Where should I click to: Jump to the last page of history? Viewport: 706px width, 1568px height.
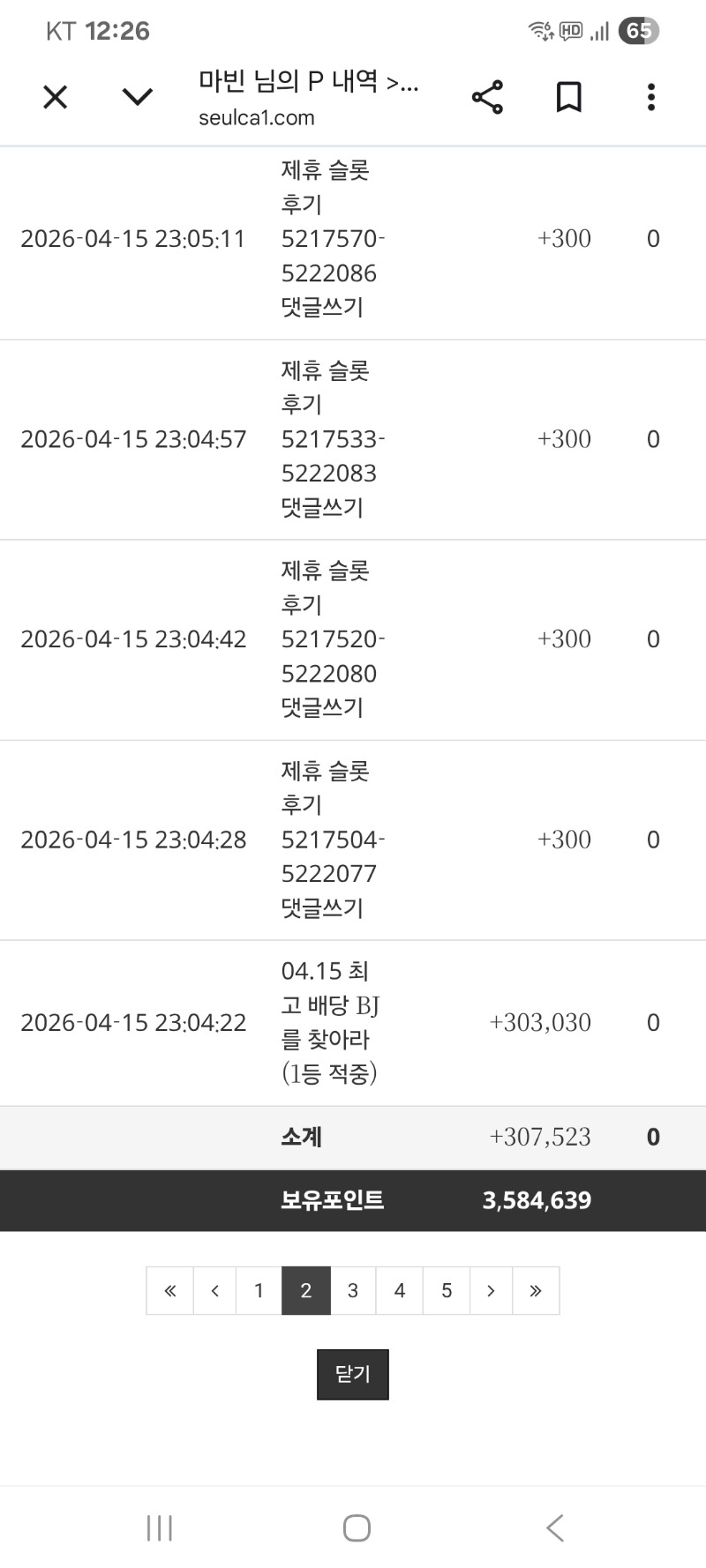tap(536, 1291)
